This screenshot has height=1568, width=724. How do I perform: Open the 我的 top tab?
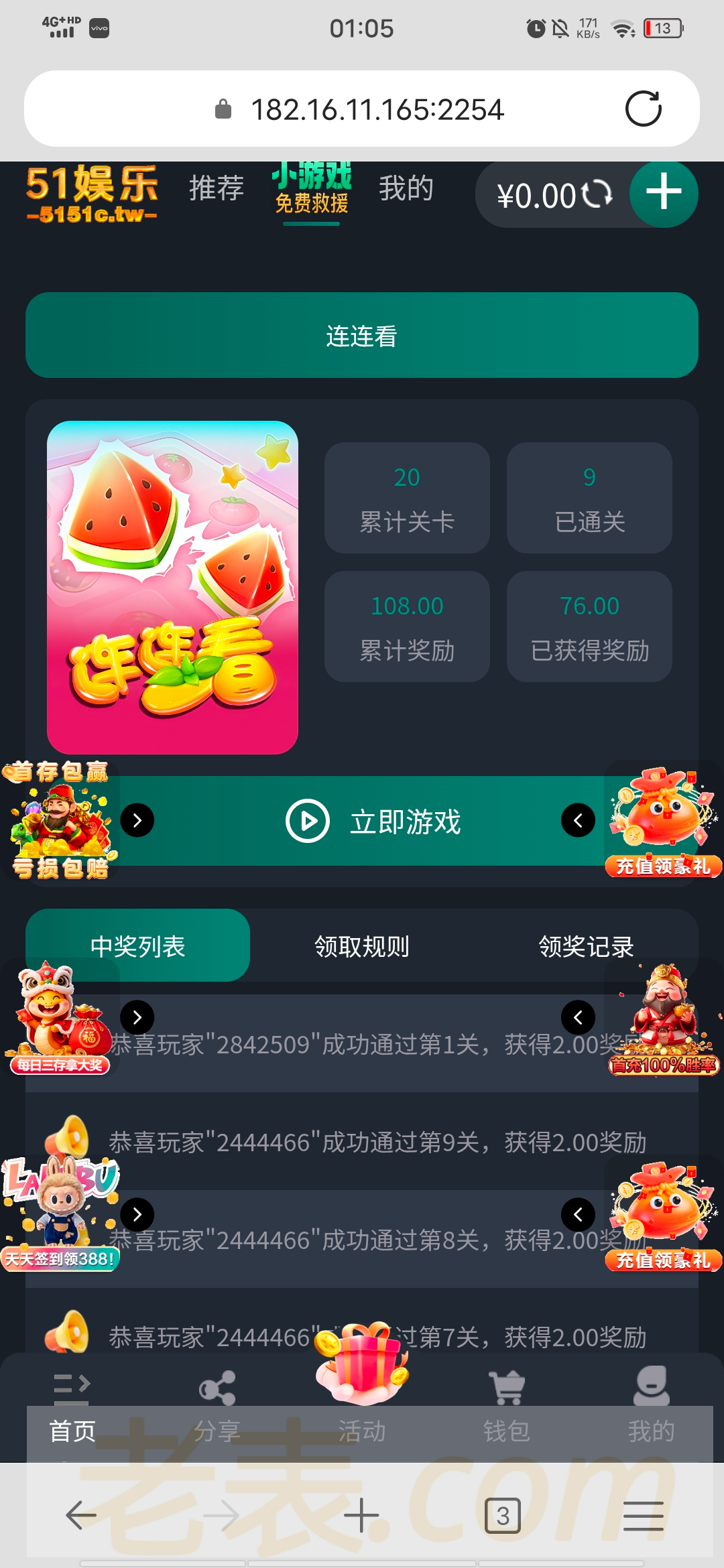coord(406,188)
